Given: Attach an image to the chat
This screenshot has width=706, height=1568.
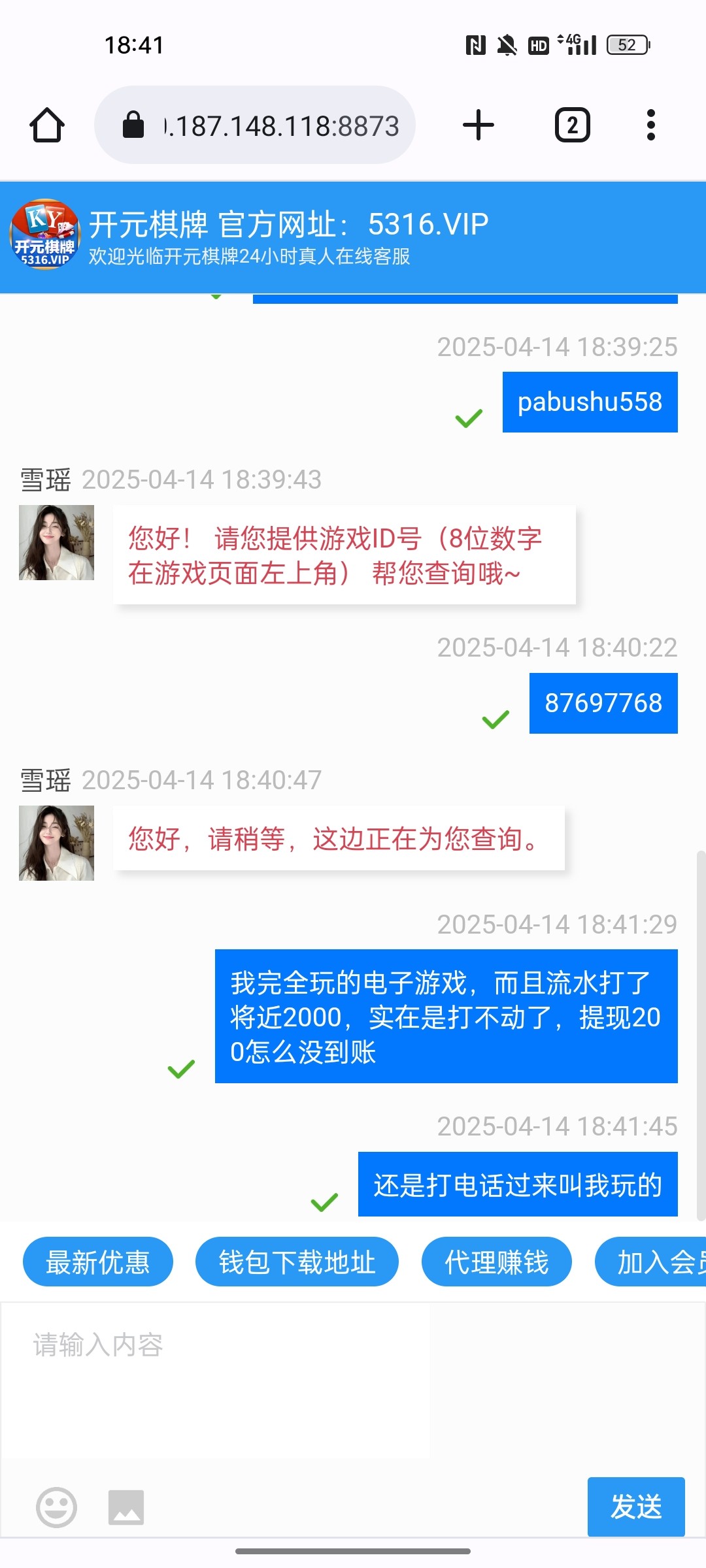Looking at the screenshot, I should click(x=126, y=1507).
